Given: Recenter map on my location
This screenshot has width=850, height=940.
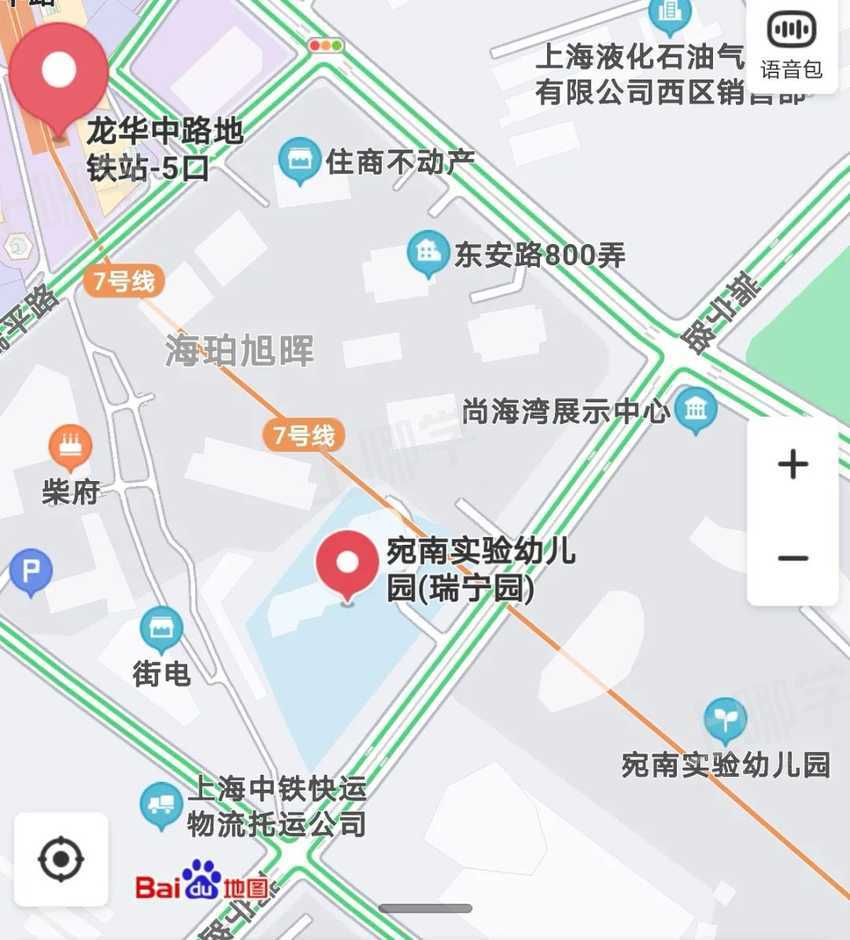Looking at the screenshot, I should [x=61, y=858].
